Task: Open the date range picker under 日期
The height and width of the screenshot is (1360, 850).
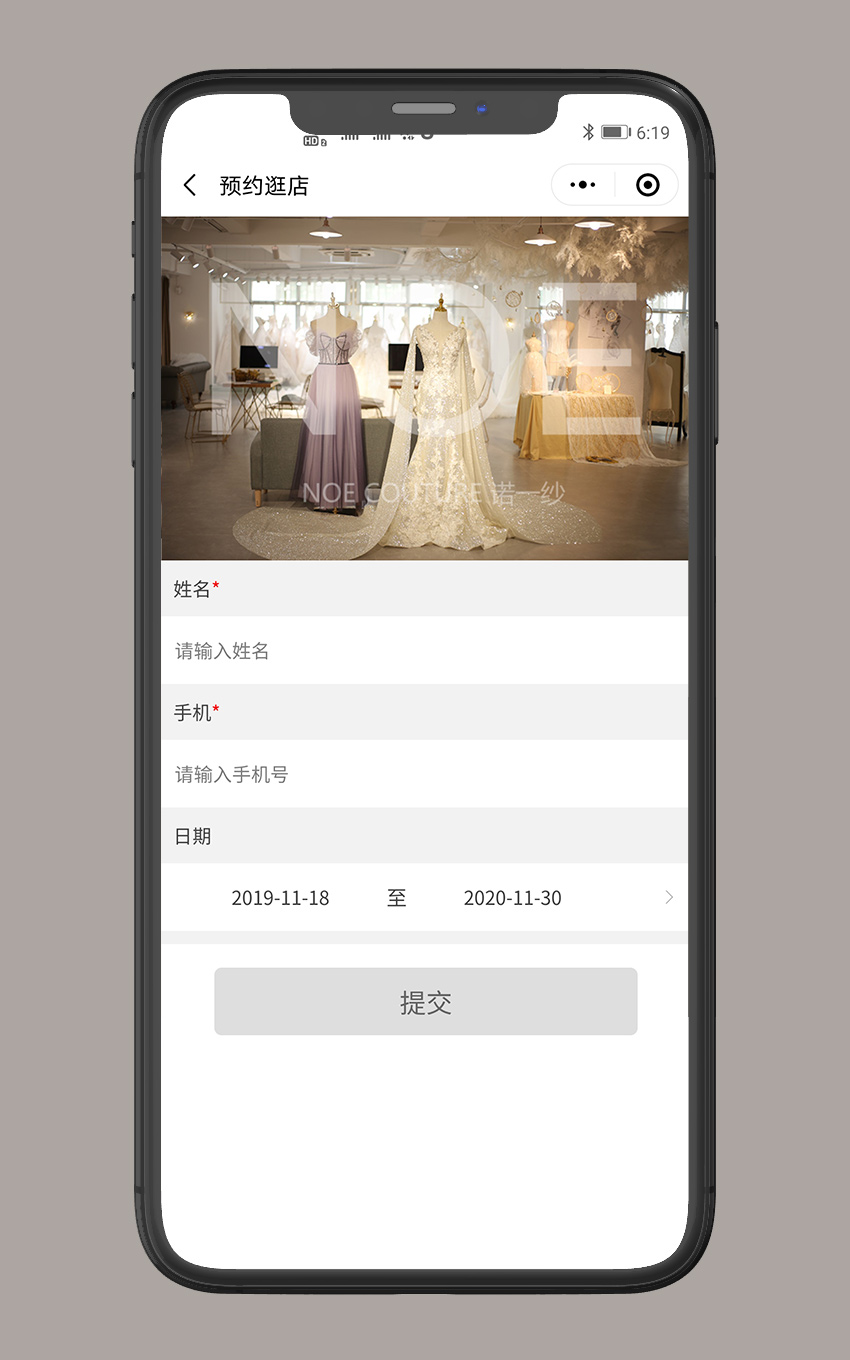Action: tap(424, 898)
